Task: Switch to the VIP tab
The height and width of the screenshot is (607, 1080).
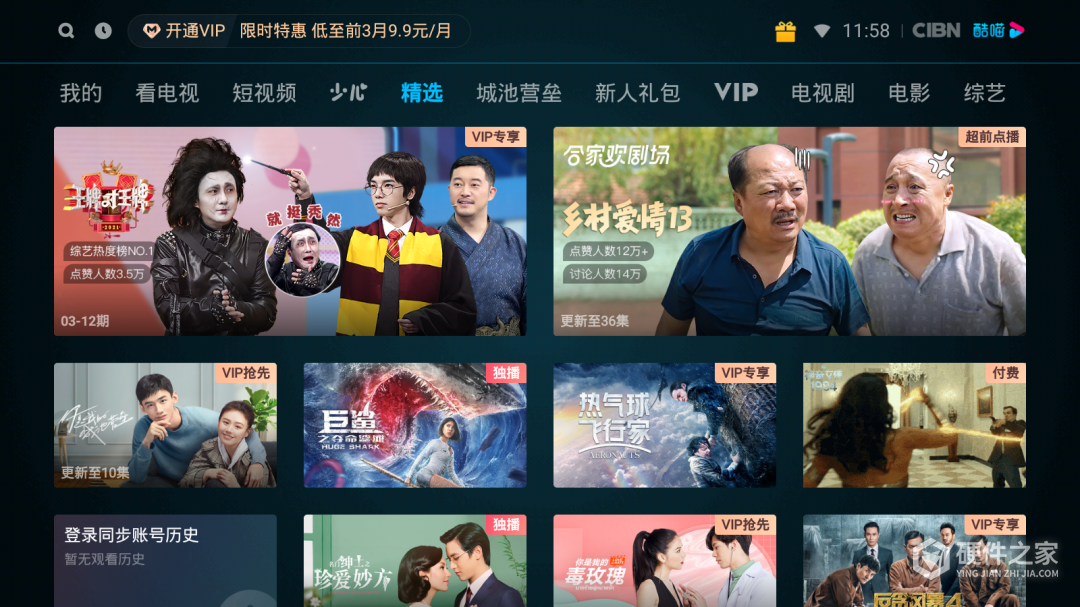Action: coord(736,93)
